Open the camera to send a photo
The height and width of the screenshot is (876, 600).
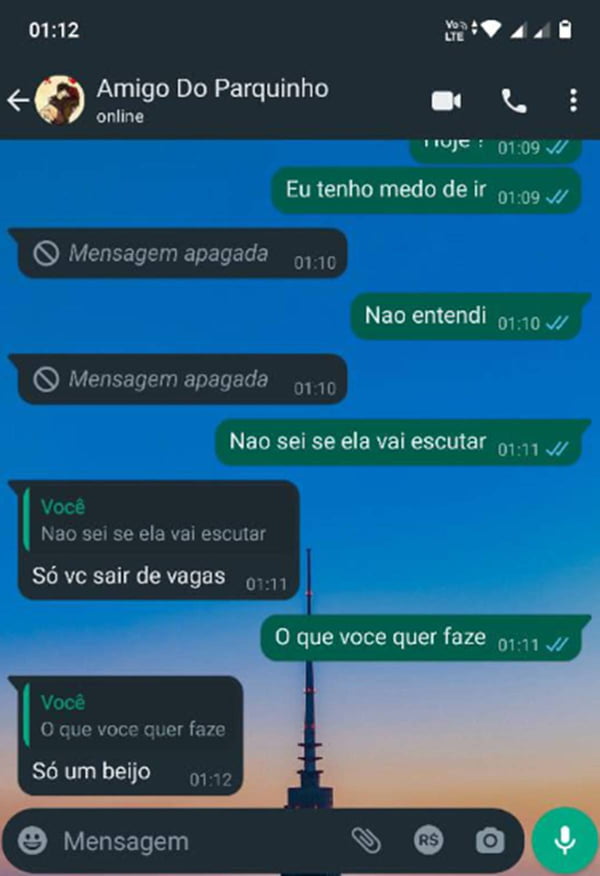pos(490,842)
